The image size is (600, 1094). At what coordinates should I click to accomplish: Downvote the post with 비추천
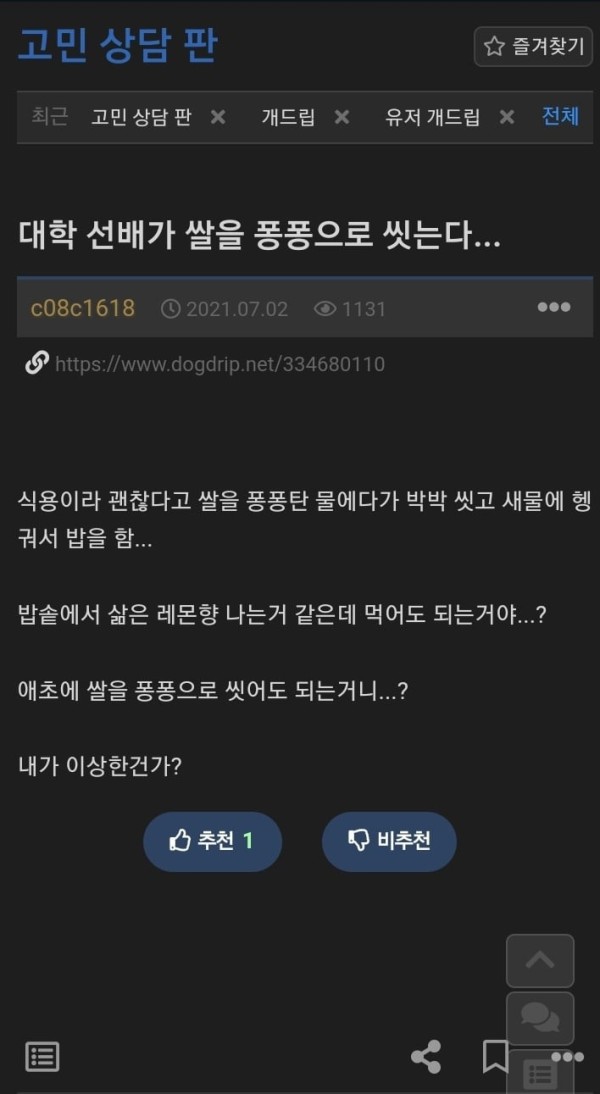pos(389,841)
